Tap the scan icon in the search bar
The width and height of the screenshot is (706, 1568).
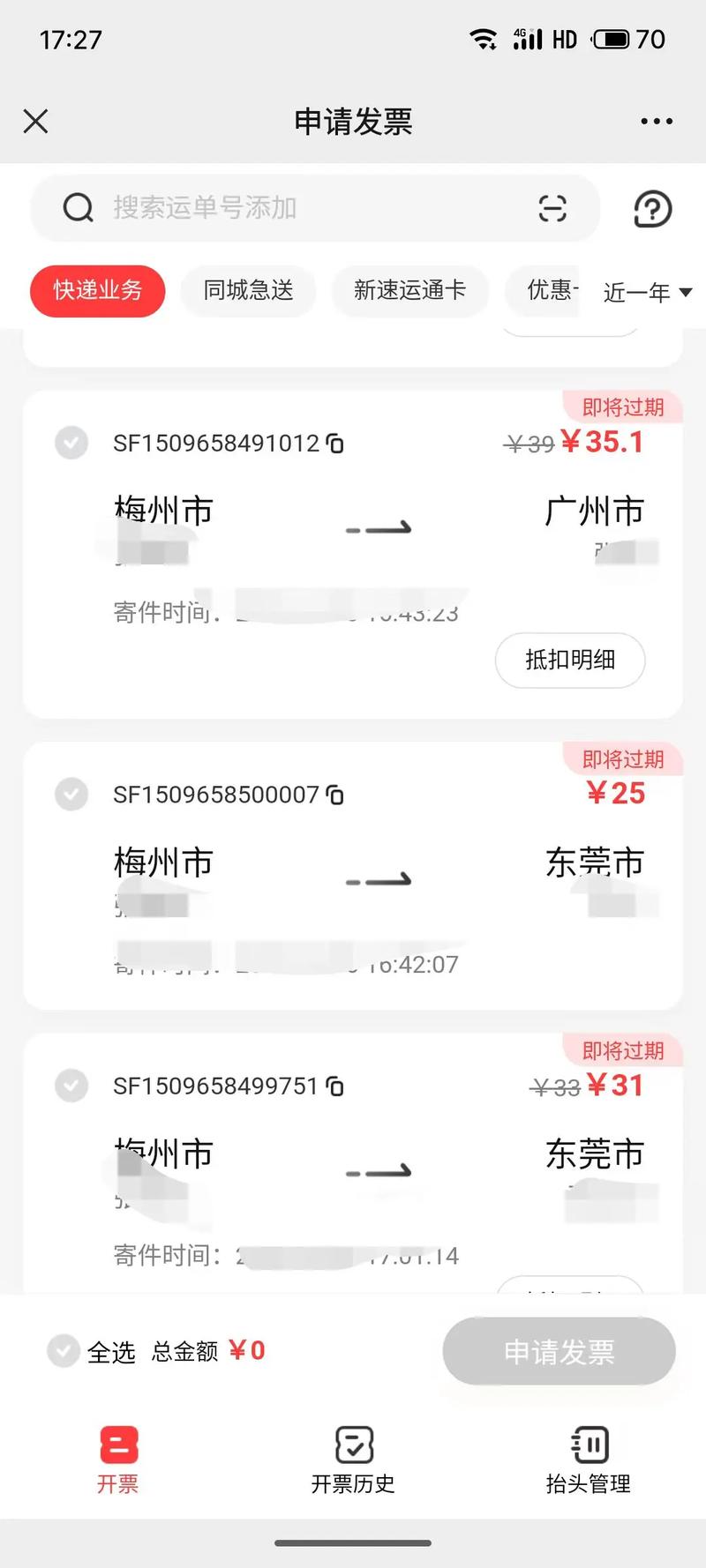[553, 208]
